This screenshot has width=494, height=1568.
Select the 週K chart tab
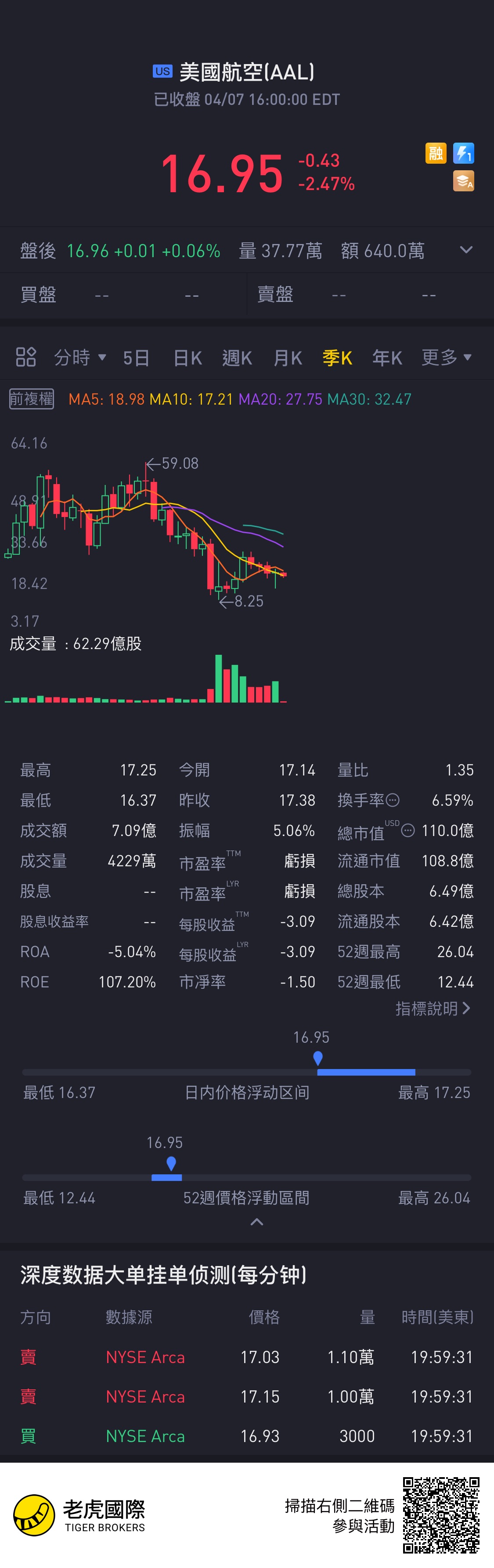(x=238, y=358)
